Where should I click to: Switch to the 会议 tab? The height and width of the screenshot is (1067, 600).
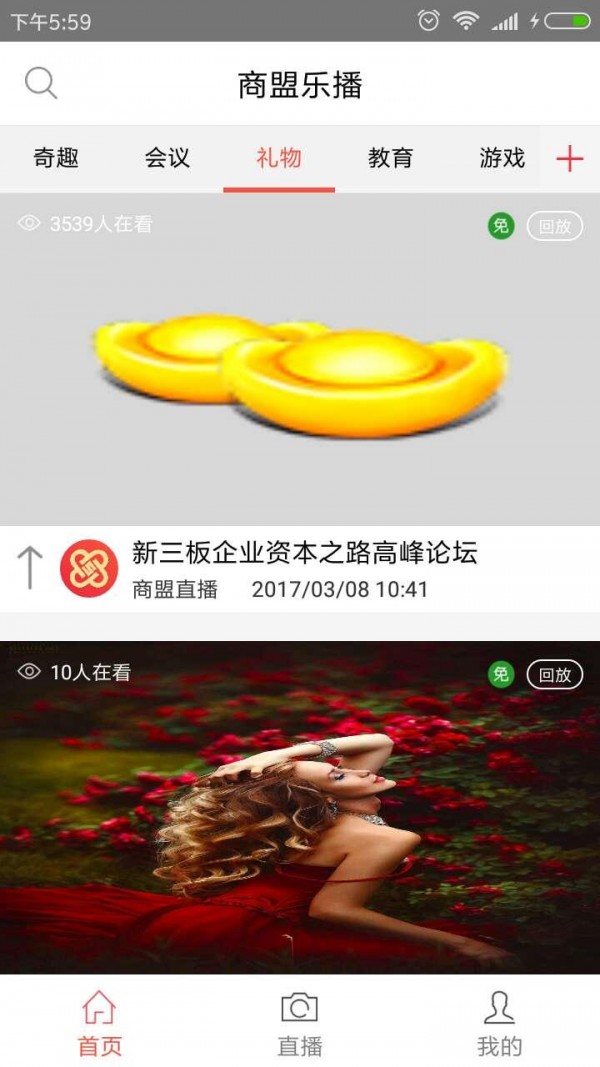pyautogui.click(x=167, y=158)
